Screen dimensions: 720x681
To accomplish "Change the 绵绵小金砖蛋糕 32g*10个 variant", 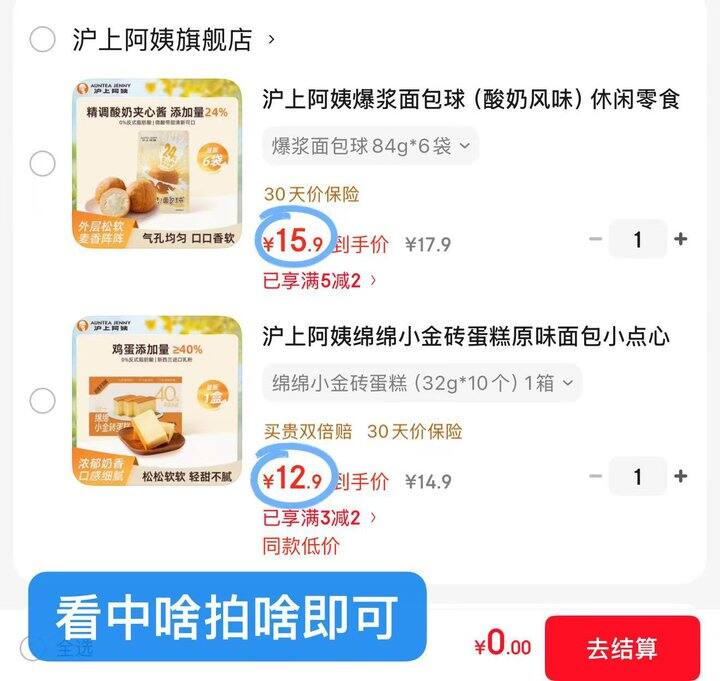I will pyautogui.click(x=422, y=382).
